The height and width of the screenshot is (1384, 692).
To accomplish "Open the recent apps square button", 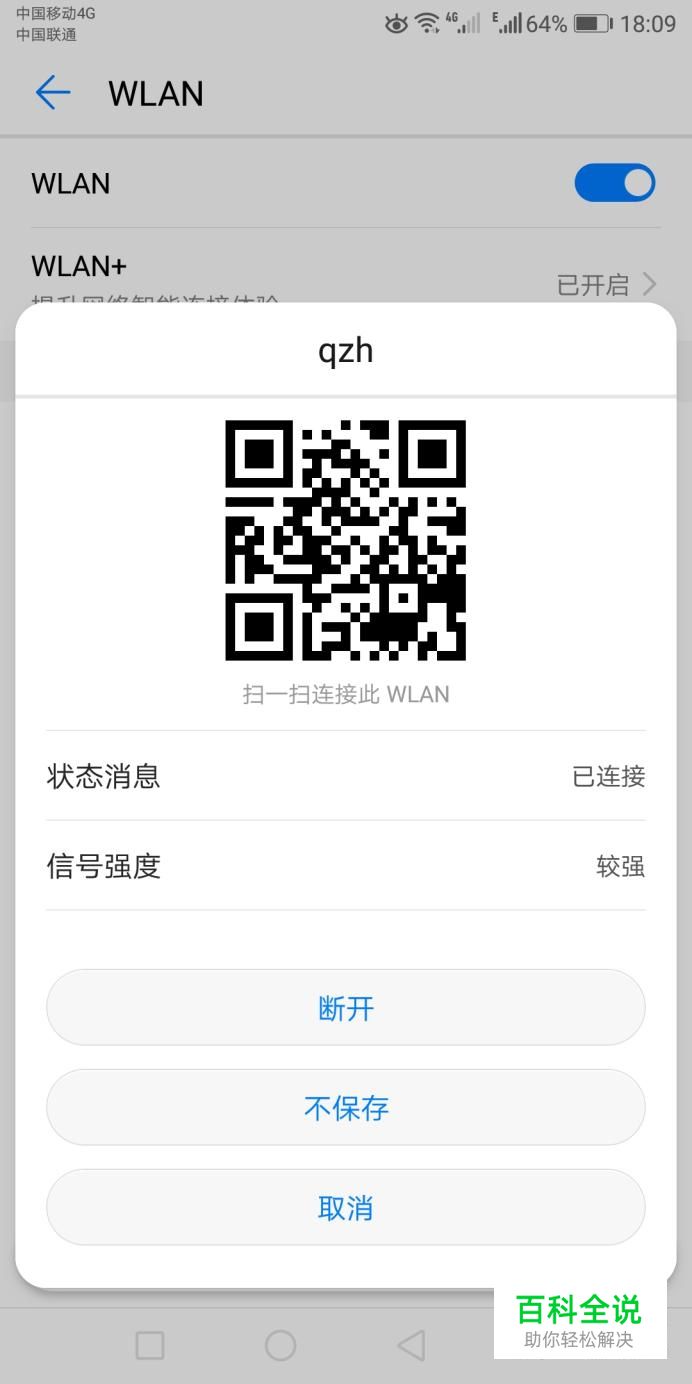I will point(150,1345).
